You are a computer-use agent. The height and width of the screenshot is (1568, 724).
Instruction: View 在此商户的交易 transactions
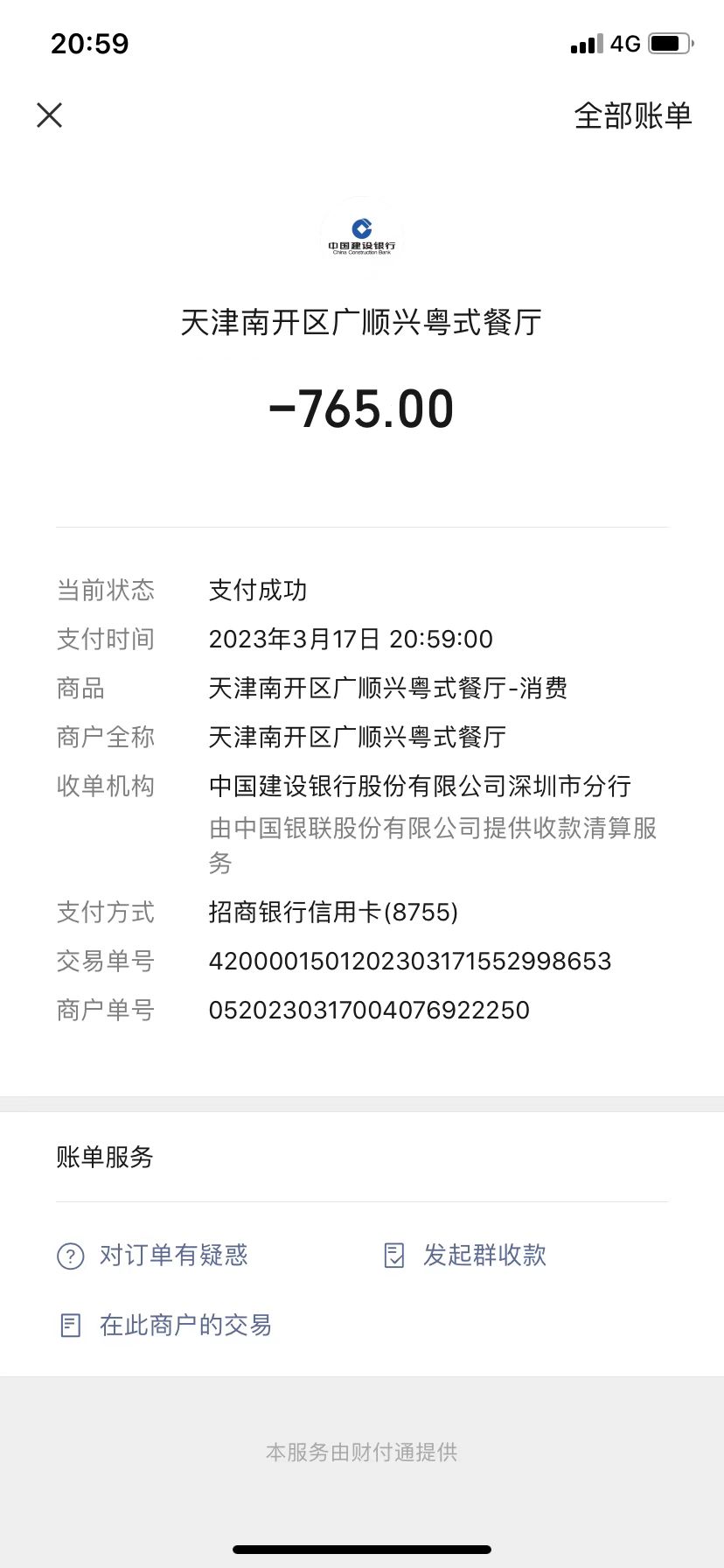[x=165, y=1325]
